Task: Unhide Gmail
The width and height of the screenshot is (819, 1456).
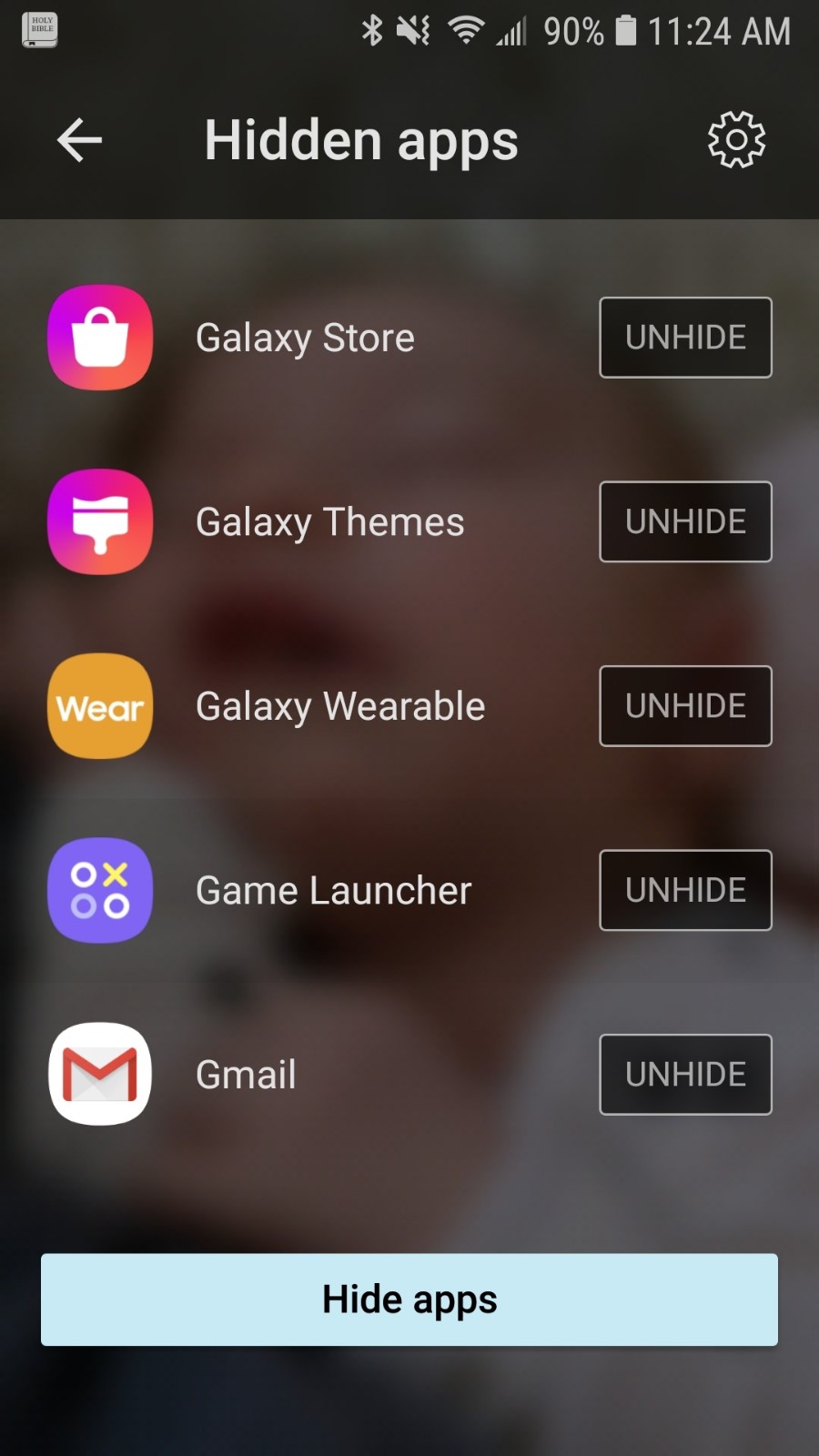Action: (x=685, y=1075)
